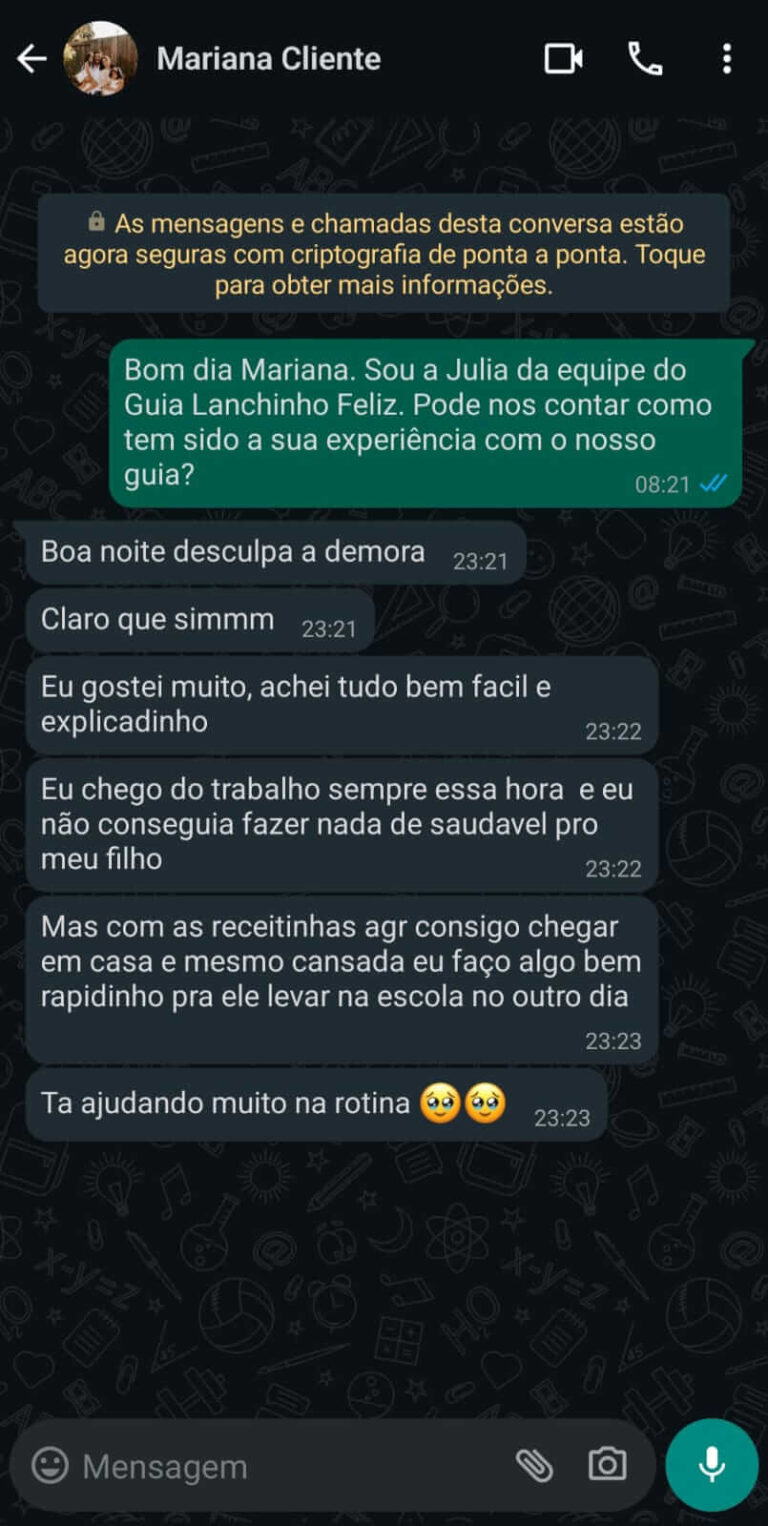This screenshot has height=1526, width=768.
Task: Tap the microphone voice message button
Action: pyautogui.click(x=711, y=1465)
